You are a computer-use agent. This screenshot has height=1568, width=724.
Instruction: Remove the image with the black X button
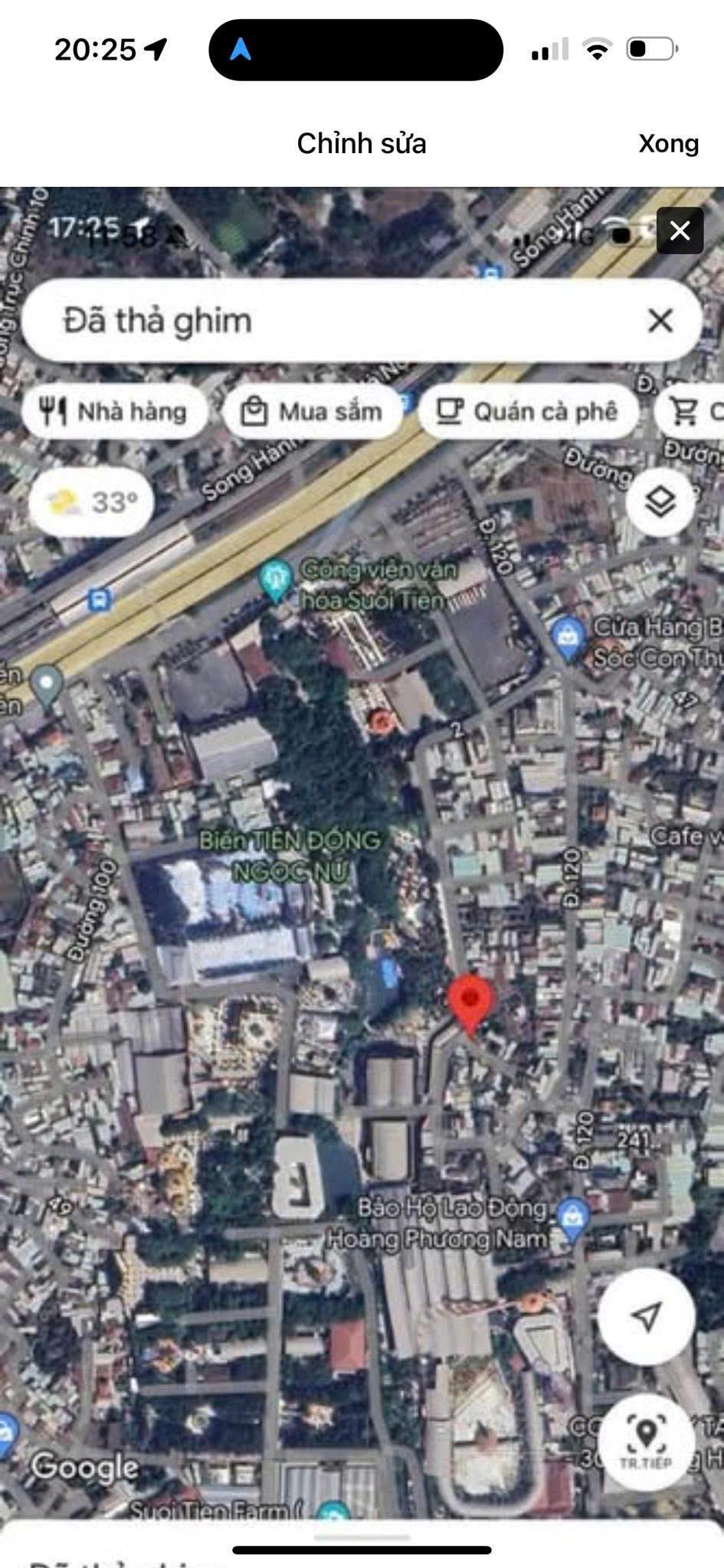tap(680, 230)
